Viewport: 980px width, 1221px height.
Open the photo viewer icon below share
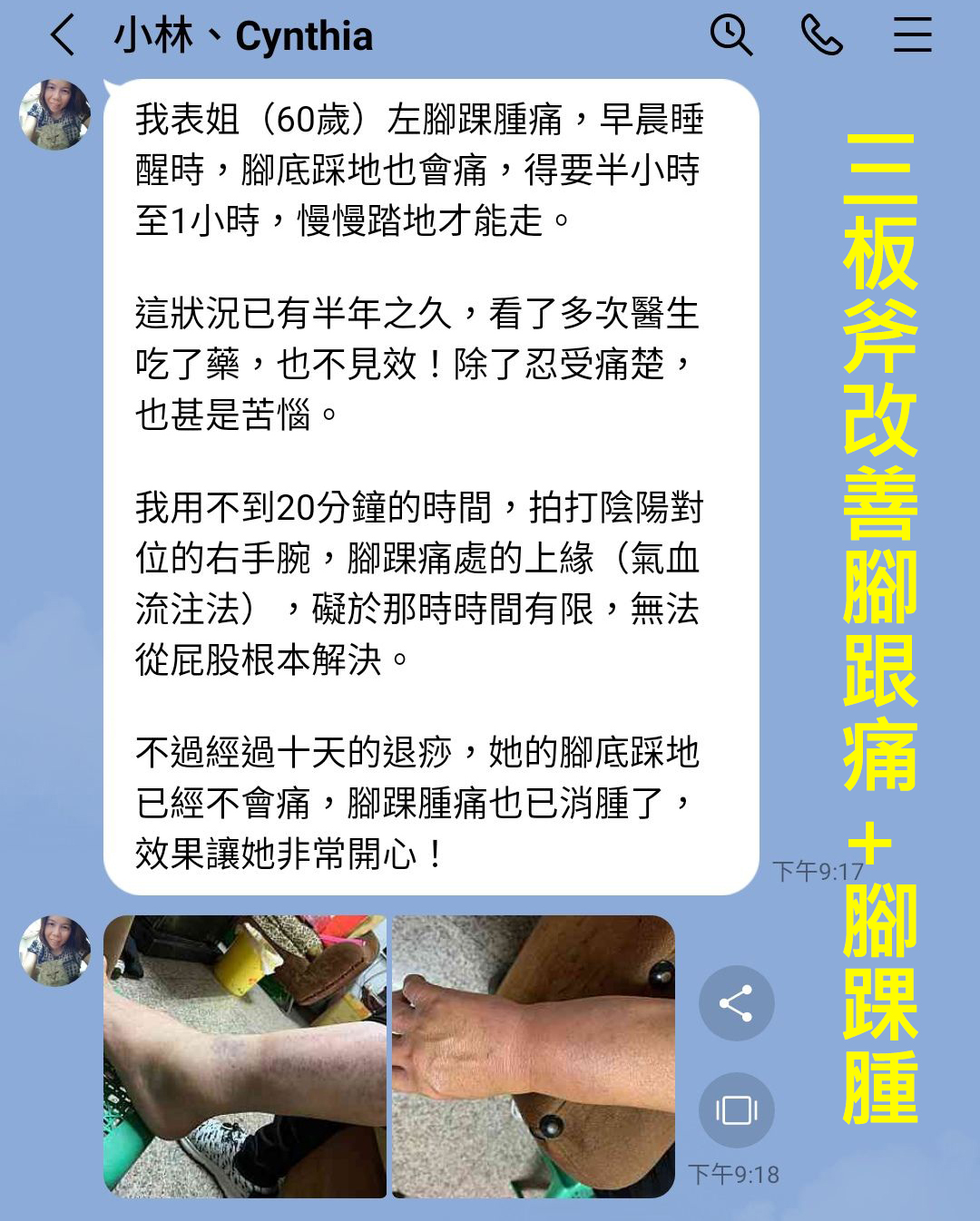pyautogui.click(x=736, y=1110)
